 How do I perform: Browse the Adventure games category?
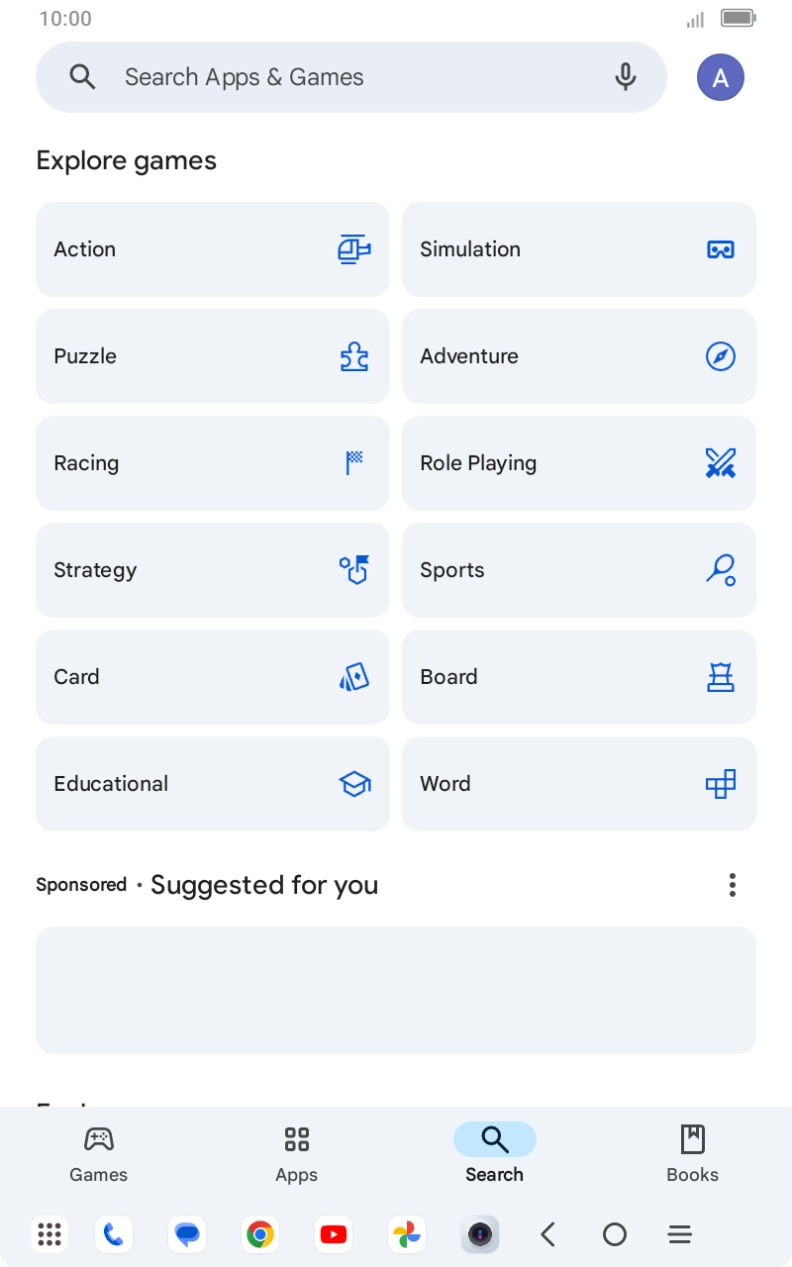578,356
